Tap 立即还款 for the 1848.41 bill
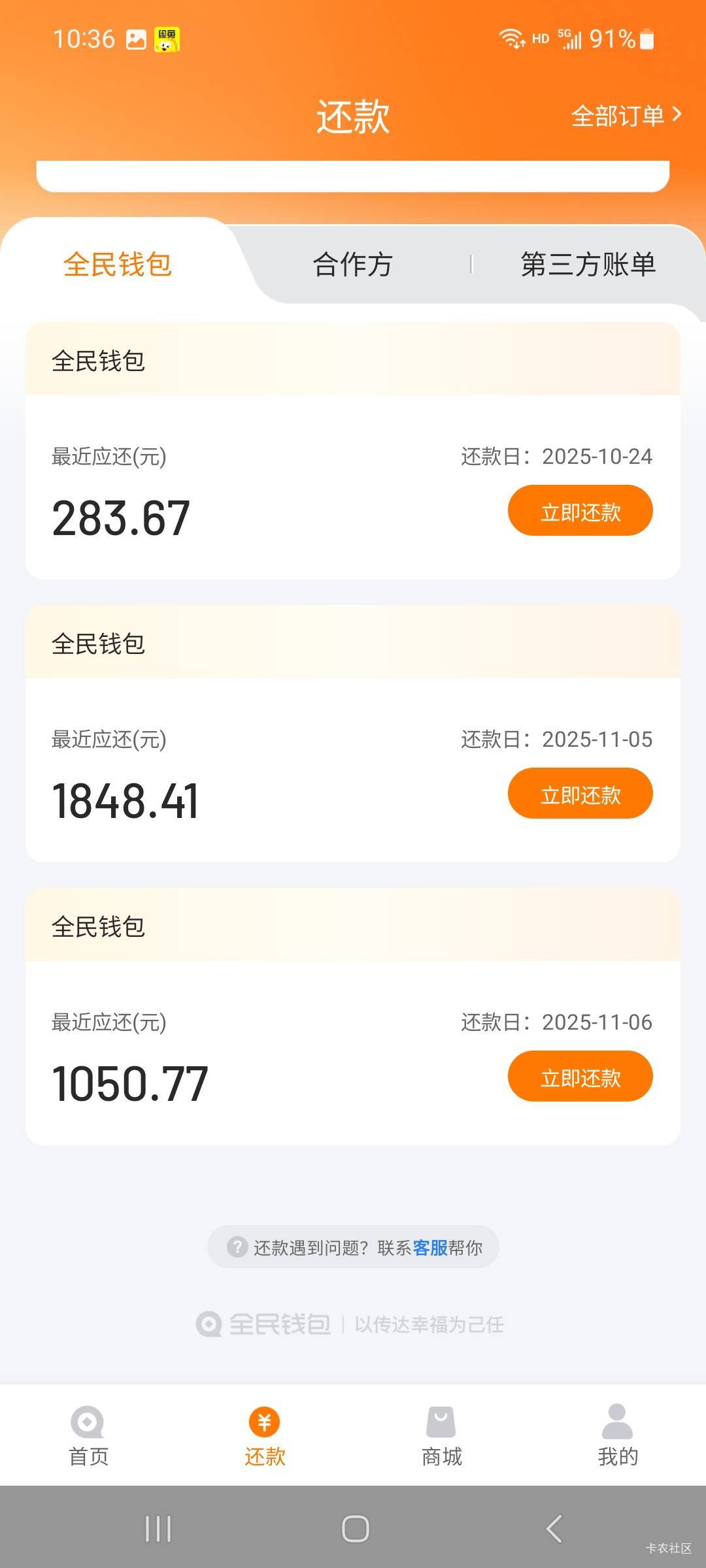 [580, 793]
